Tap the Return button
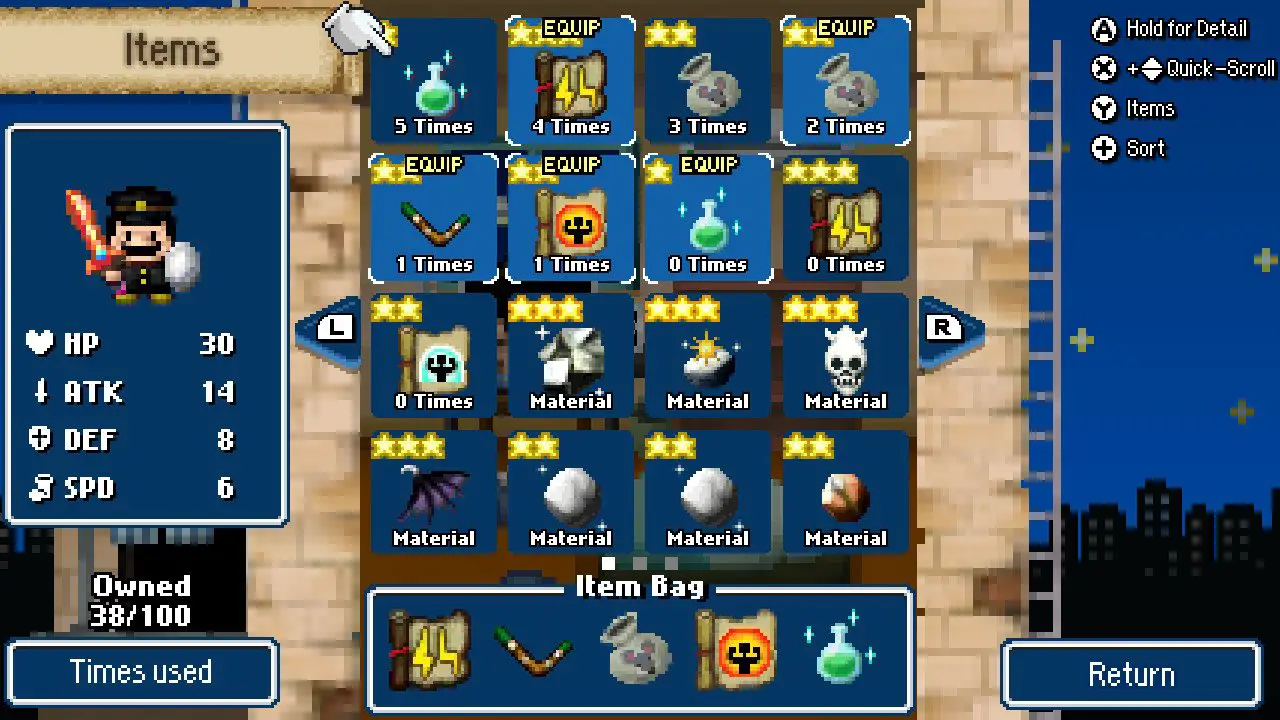Screen dimensions: 1280x720 (x=1131, y=674)
